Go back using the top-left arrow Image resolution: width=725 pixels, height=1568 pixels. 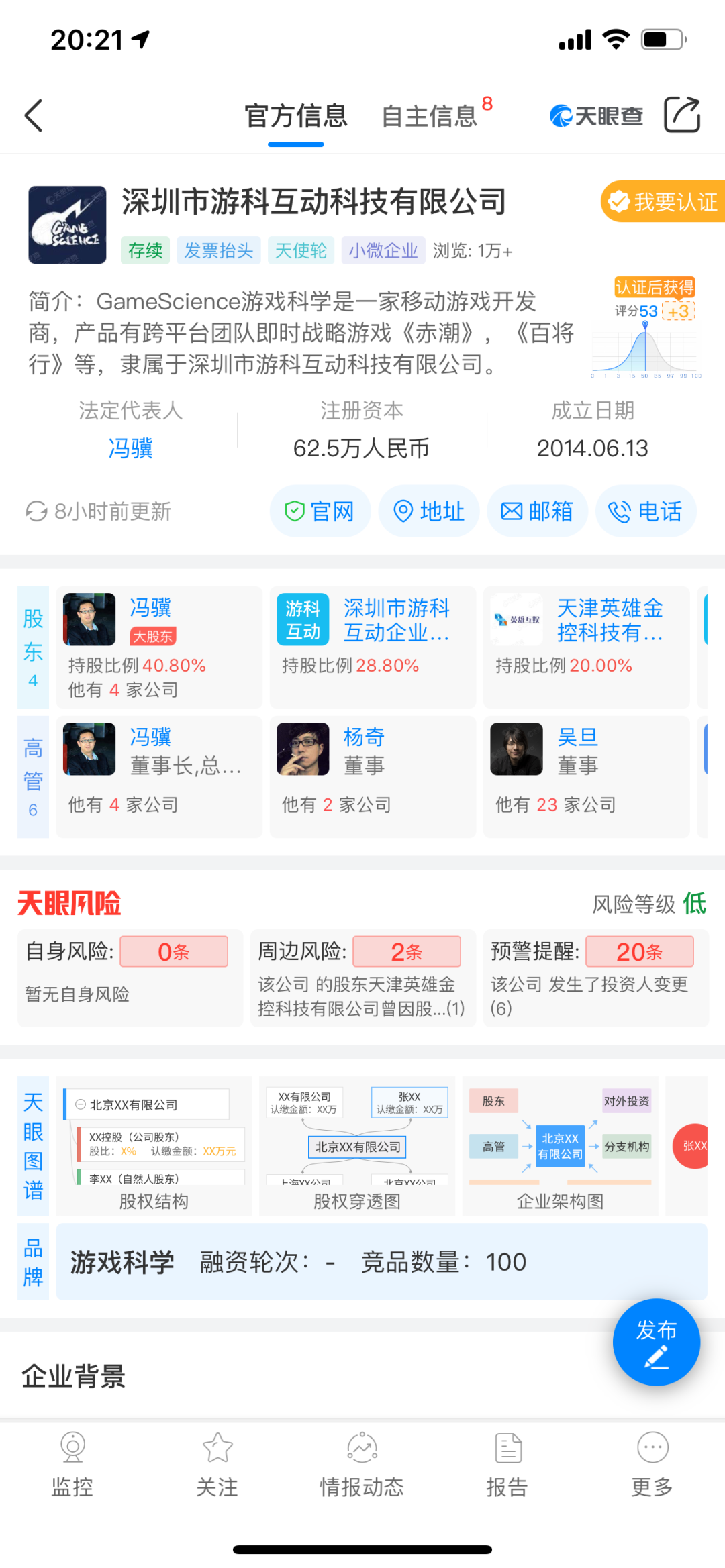34,115
